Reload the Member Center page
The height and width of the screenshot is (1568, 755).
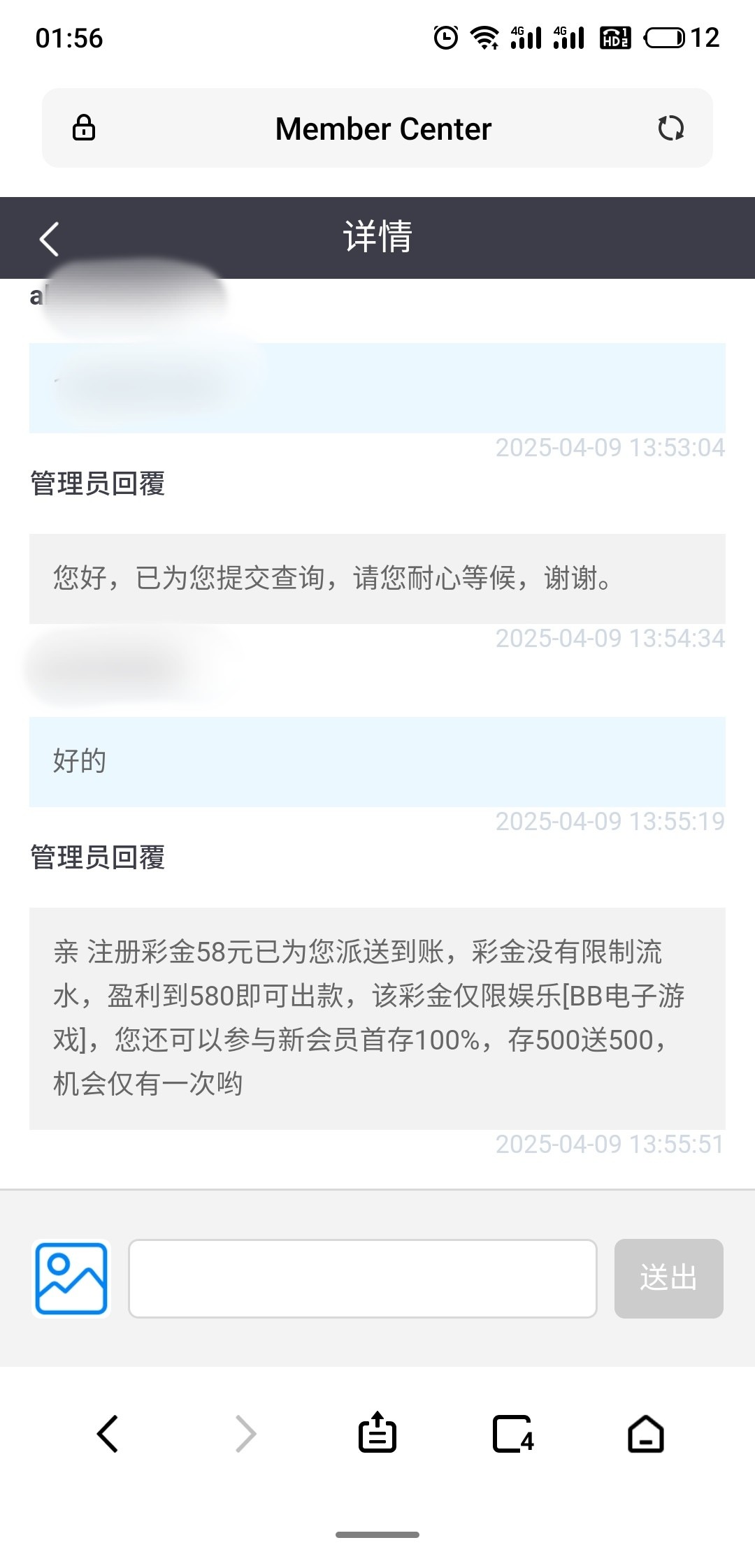[x=670, y=128]
